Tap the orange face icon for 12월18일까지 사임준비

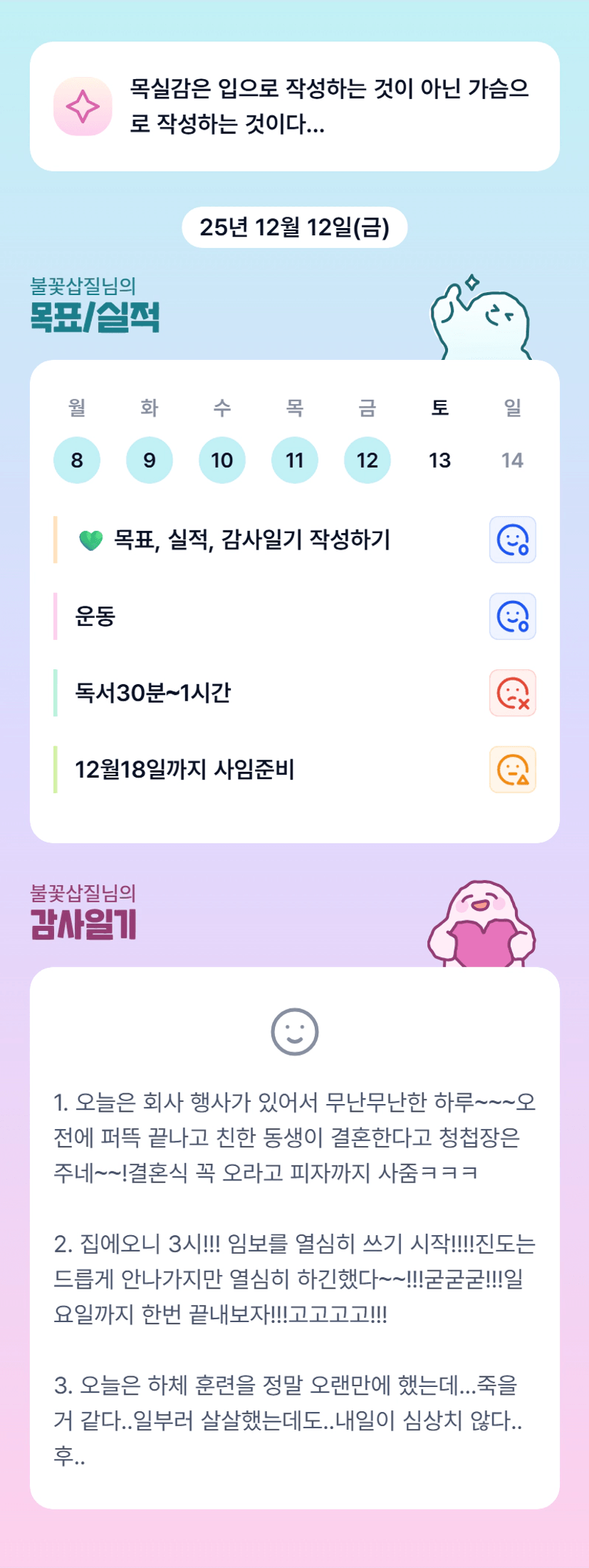pyautogui.click(x=513, y=770)
